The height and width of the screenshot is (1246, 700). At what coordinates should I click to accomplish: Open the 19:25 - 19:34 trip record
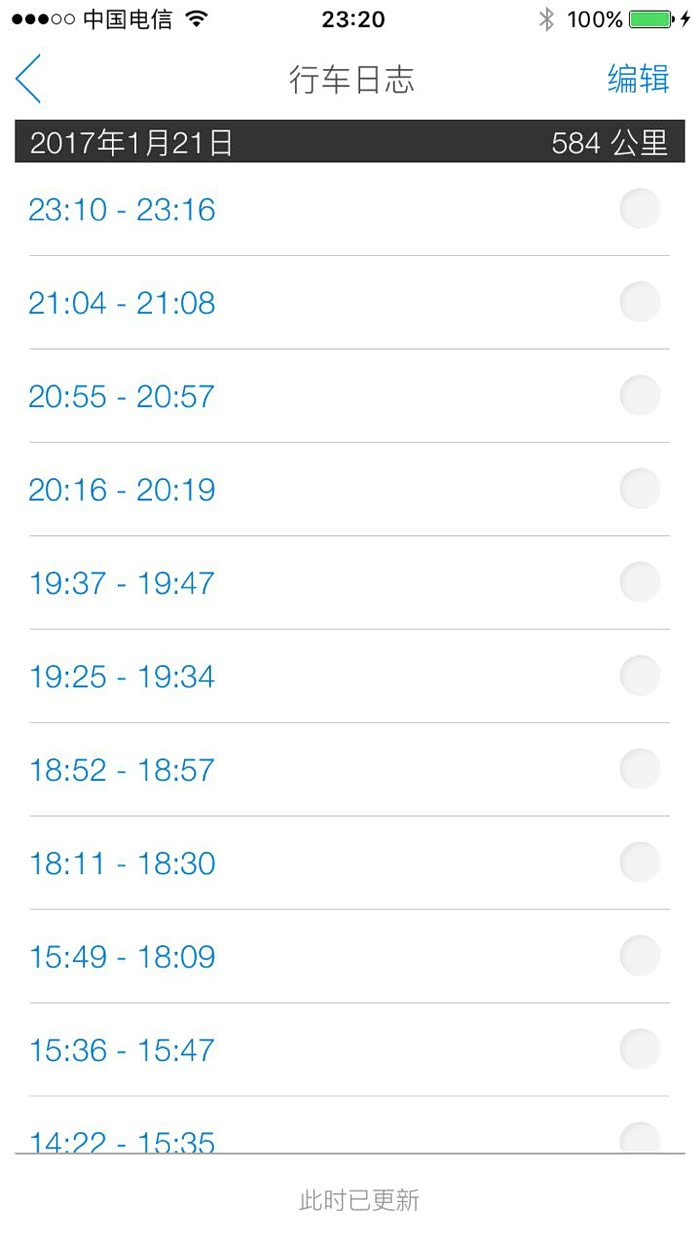point(122,677)
